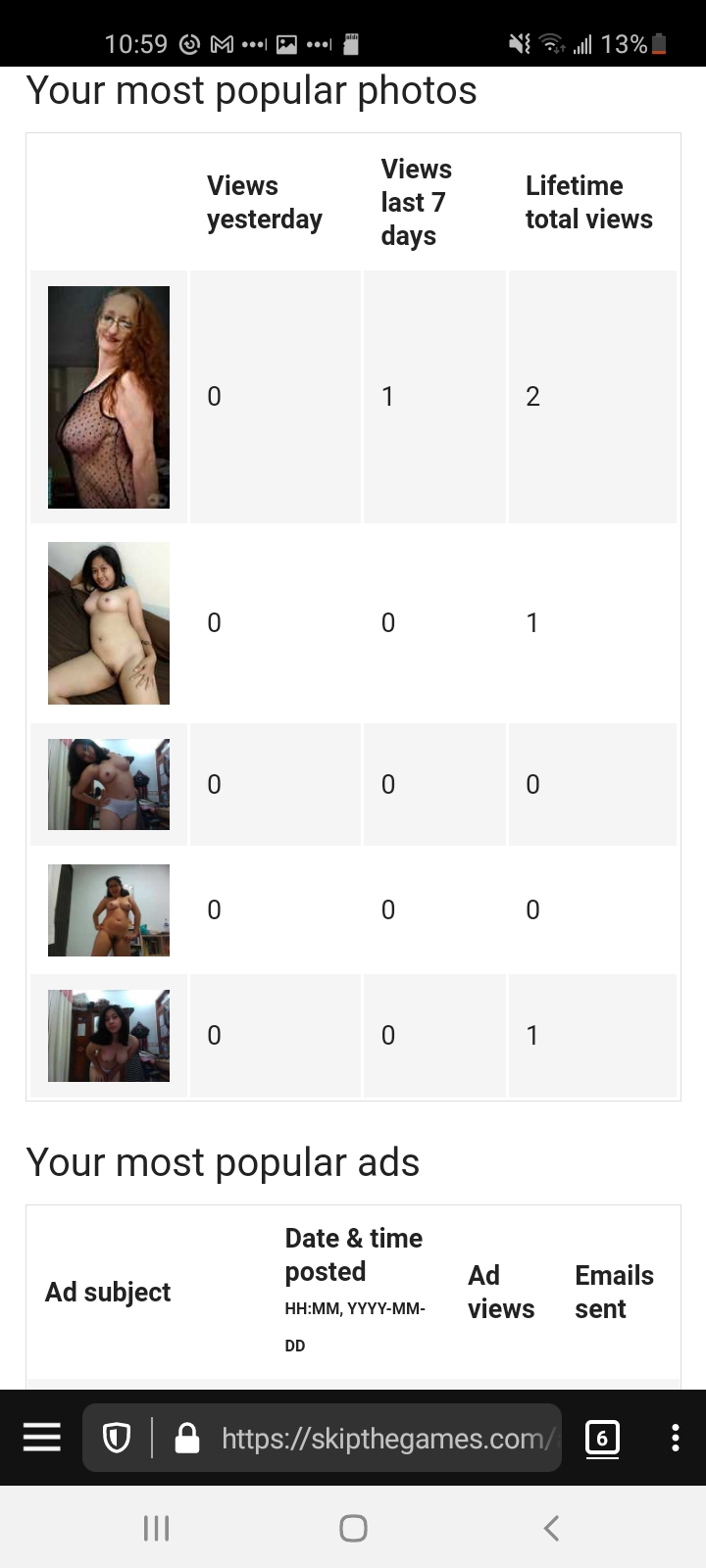Go back using system navigation
This screenshot has width=706, height=1568.
pyautogui.click(x=551, y=1528)
